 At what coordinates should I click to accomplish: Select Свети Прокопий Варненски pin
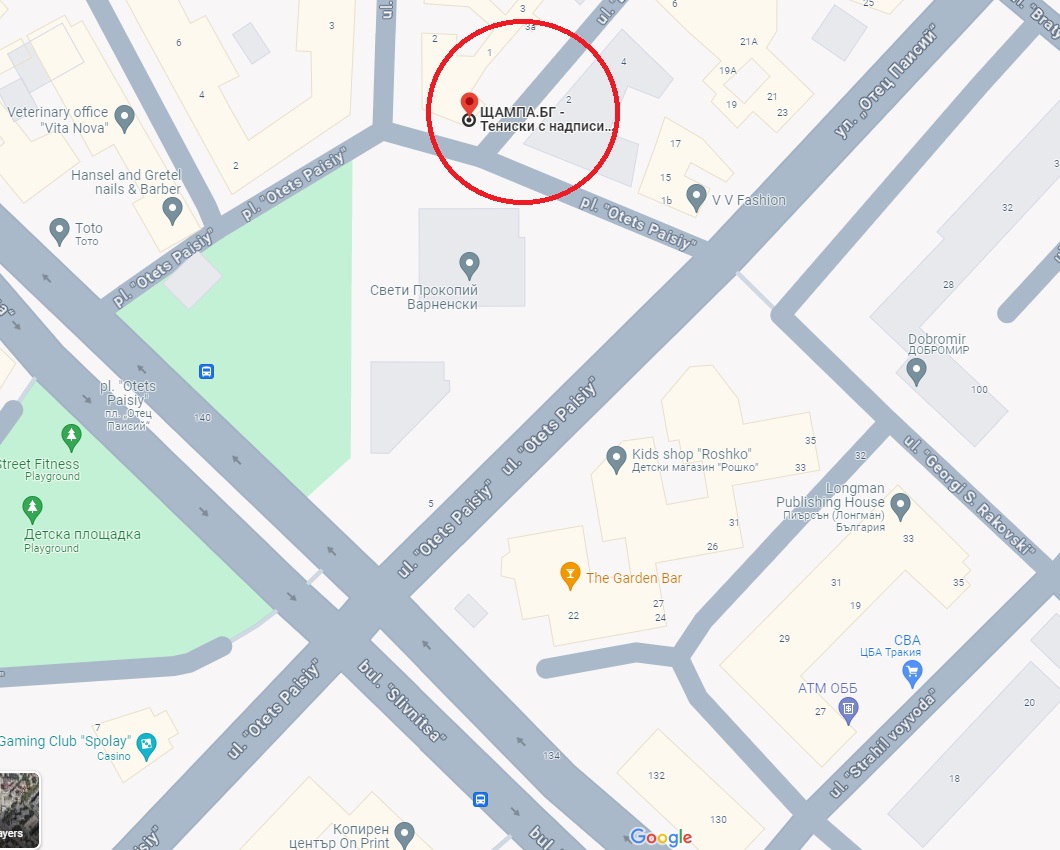click(469, 264)
